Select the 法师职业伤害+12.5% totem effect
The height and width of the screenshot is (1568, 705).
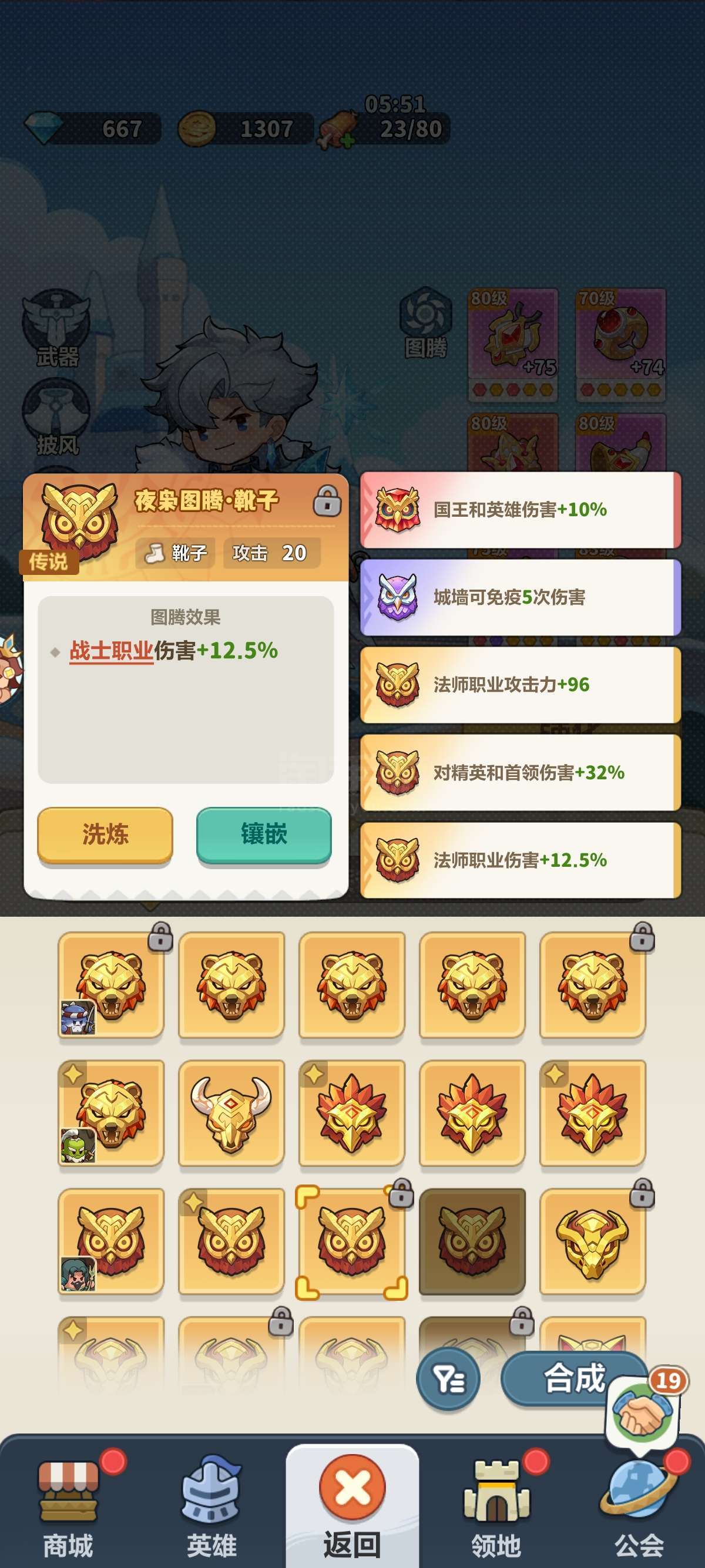click(x=521, y=860)
